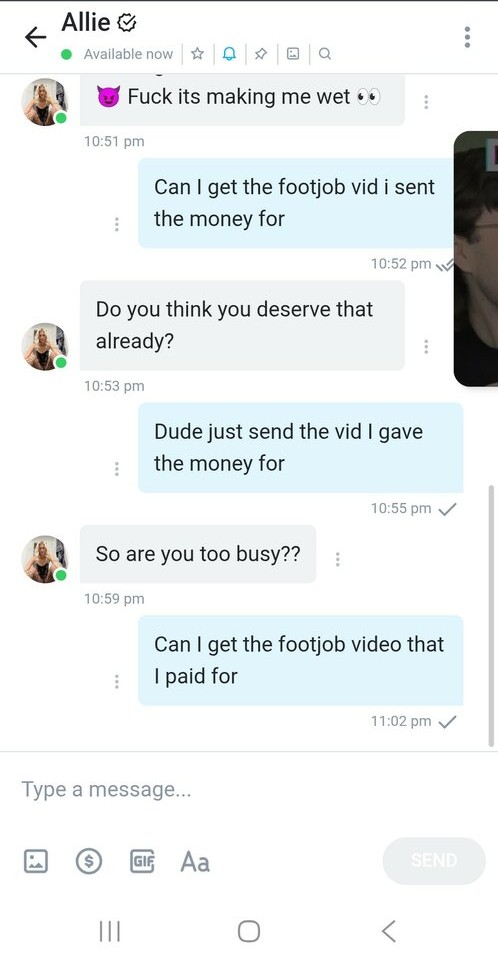Open the send tip dollar icon
This screenshot has width=498, height=965.
tap(89, 860)
